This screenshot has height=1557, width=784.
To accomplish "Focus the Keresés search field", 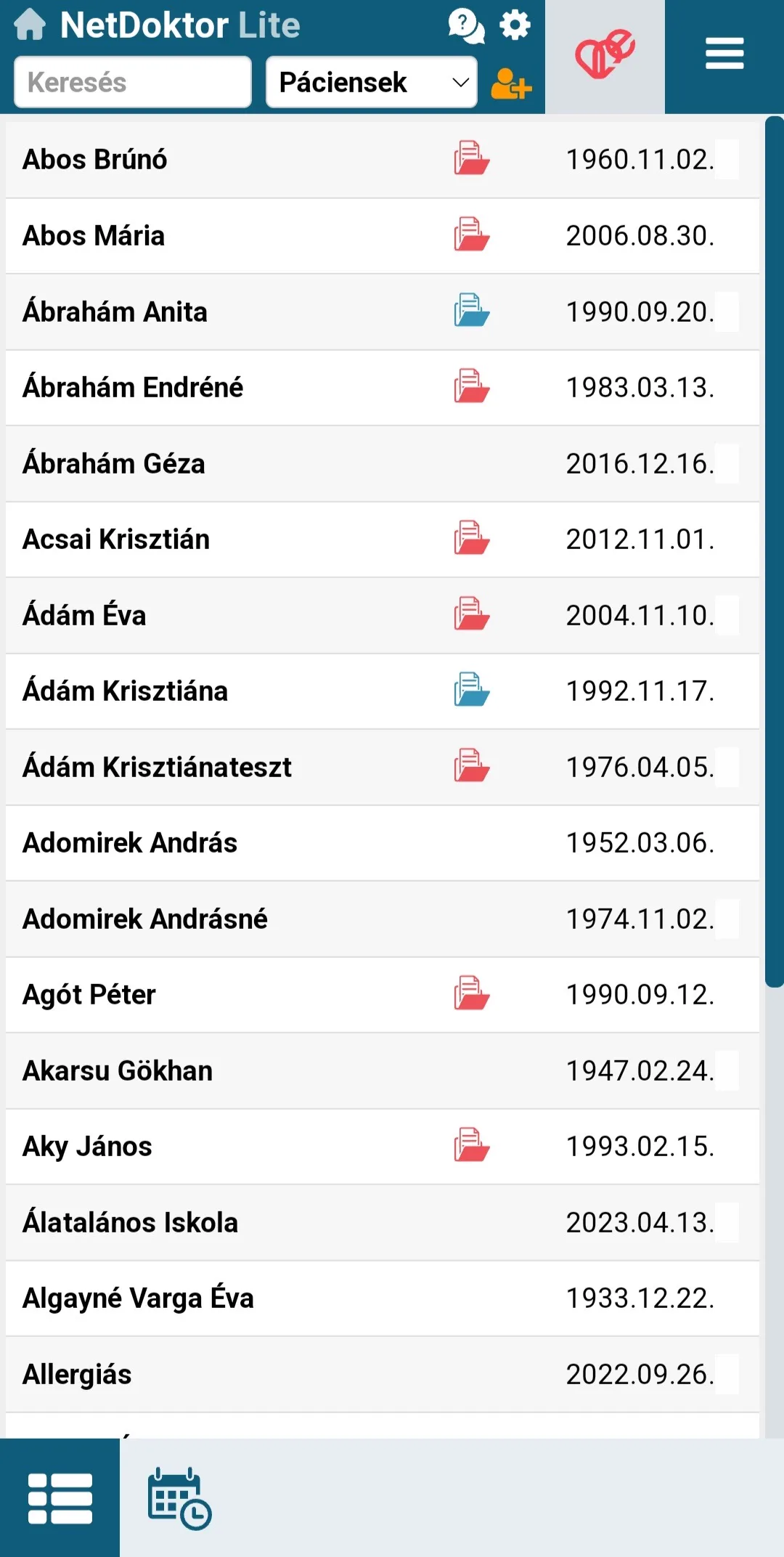I will (133, 82).
